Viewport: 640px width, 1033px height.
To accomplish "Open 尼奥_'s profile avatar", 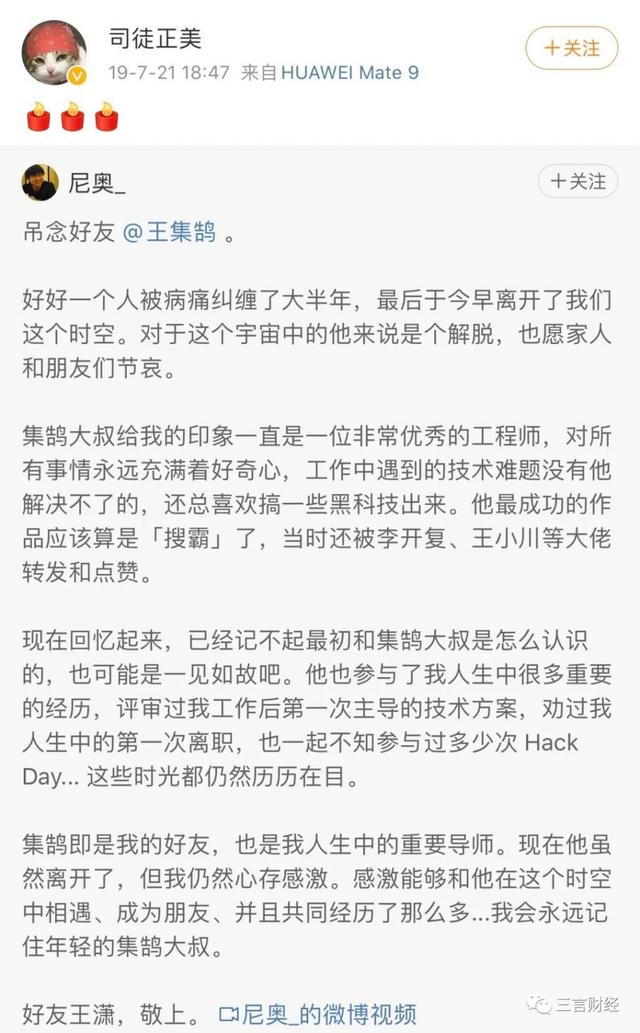I will 40,183.
